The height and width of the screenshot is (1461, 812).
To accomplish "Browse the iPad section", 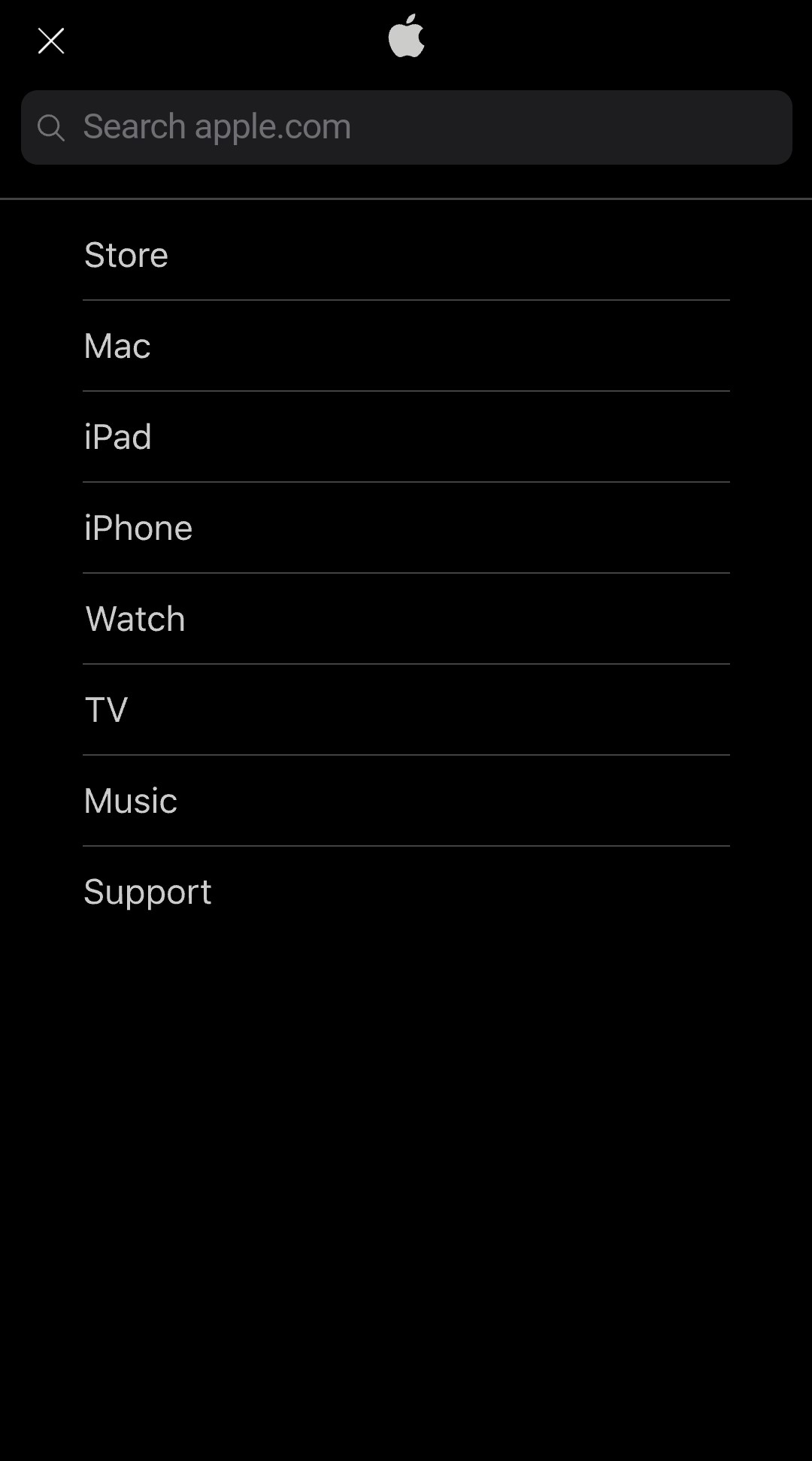I will click(118, 437).
